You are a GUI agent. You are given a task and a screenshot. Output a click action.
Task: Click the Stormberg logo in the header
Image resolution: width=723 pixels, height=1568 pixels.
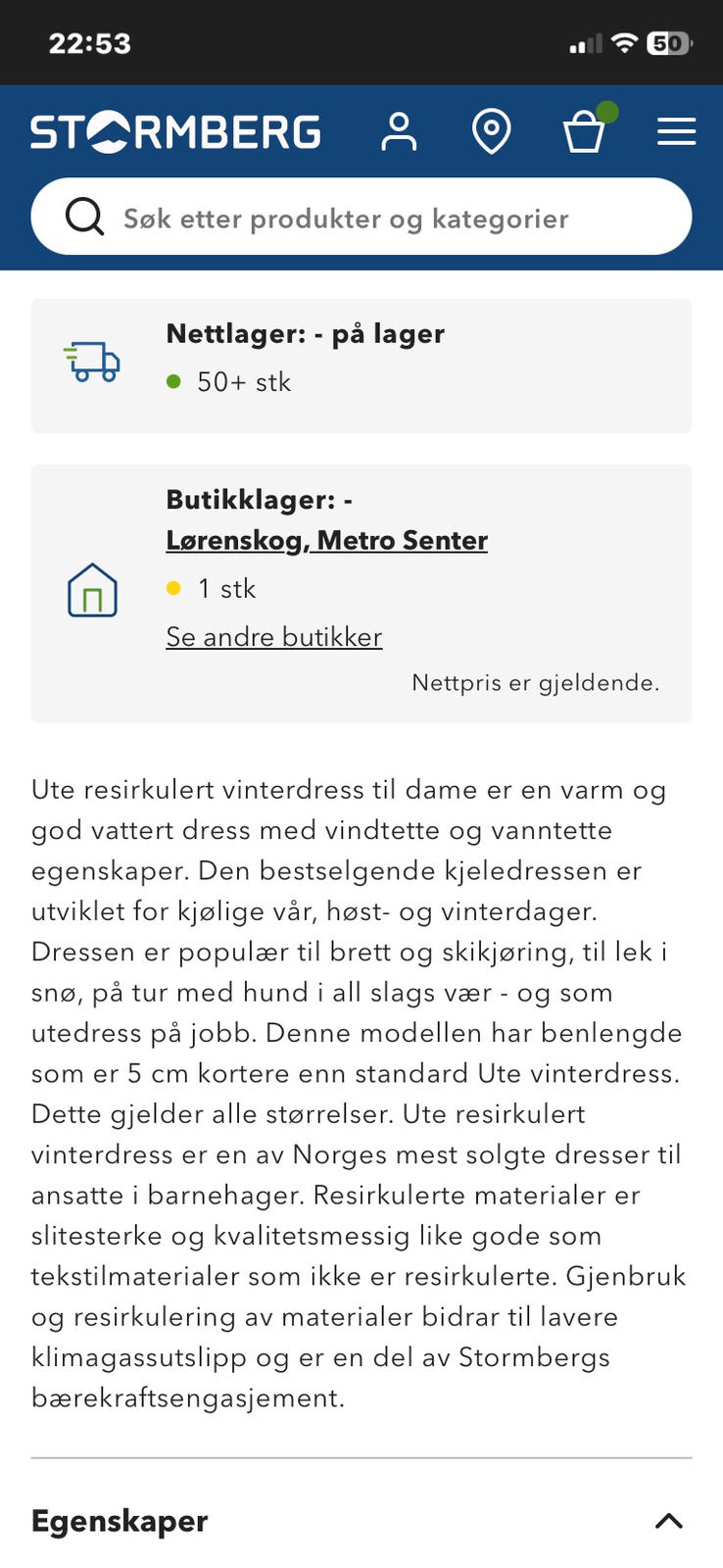pos(174,130)
